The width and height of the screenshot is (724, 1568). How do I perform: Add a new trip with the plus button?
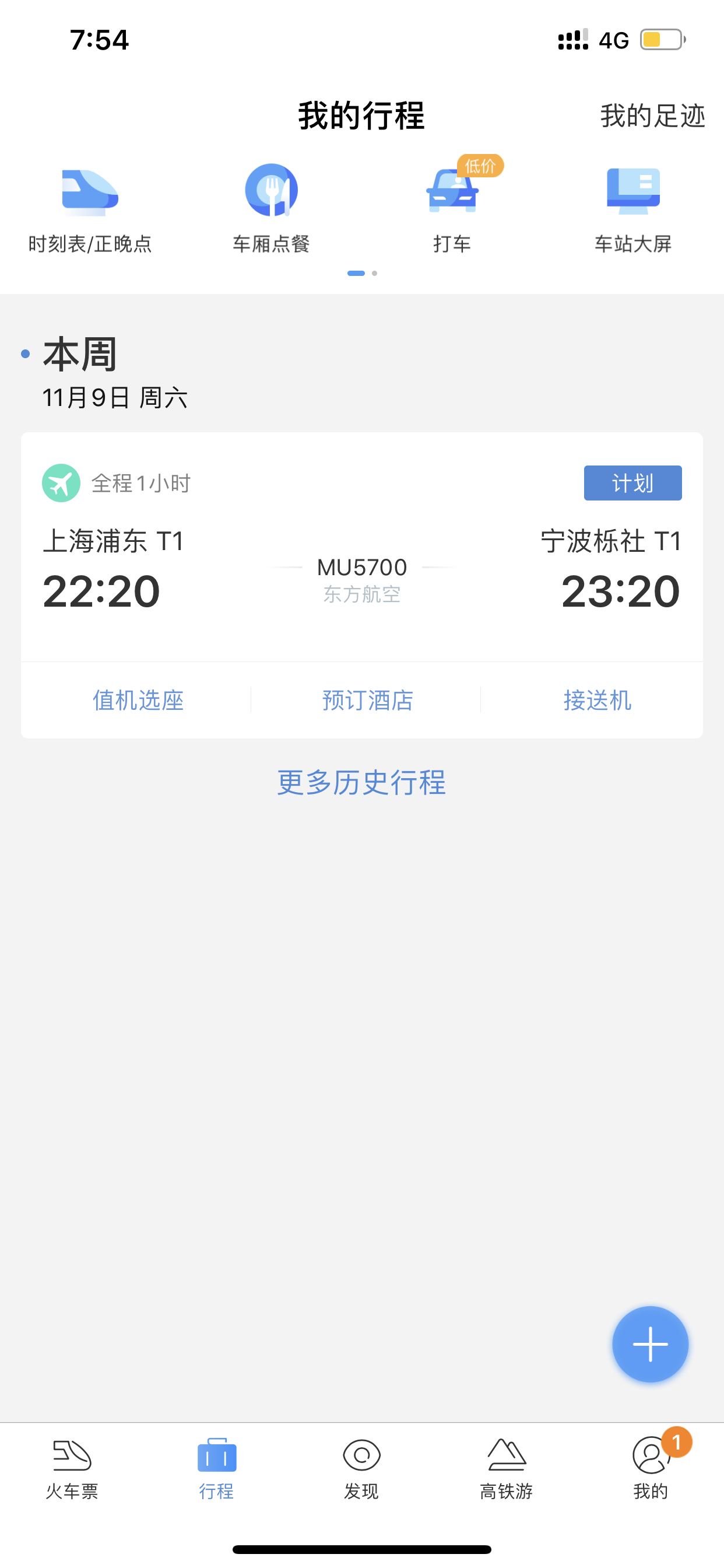[650, 1344]
